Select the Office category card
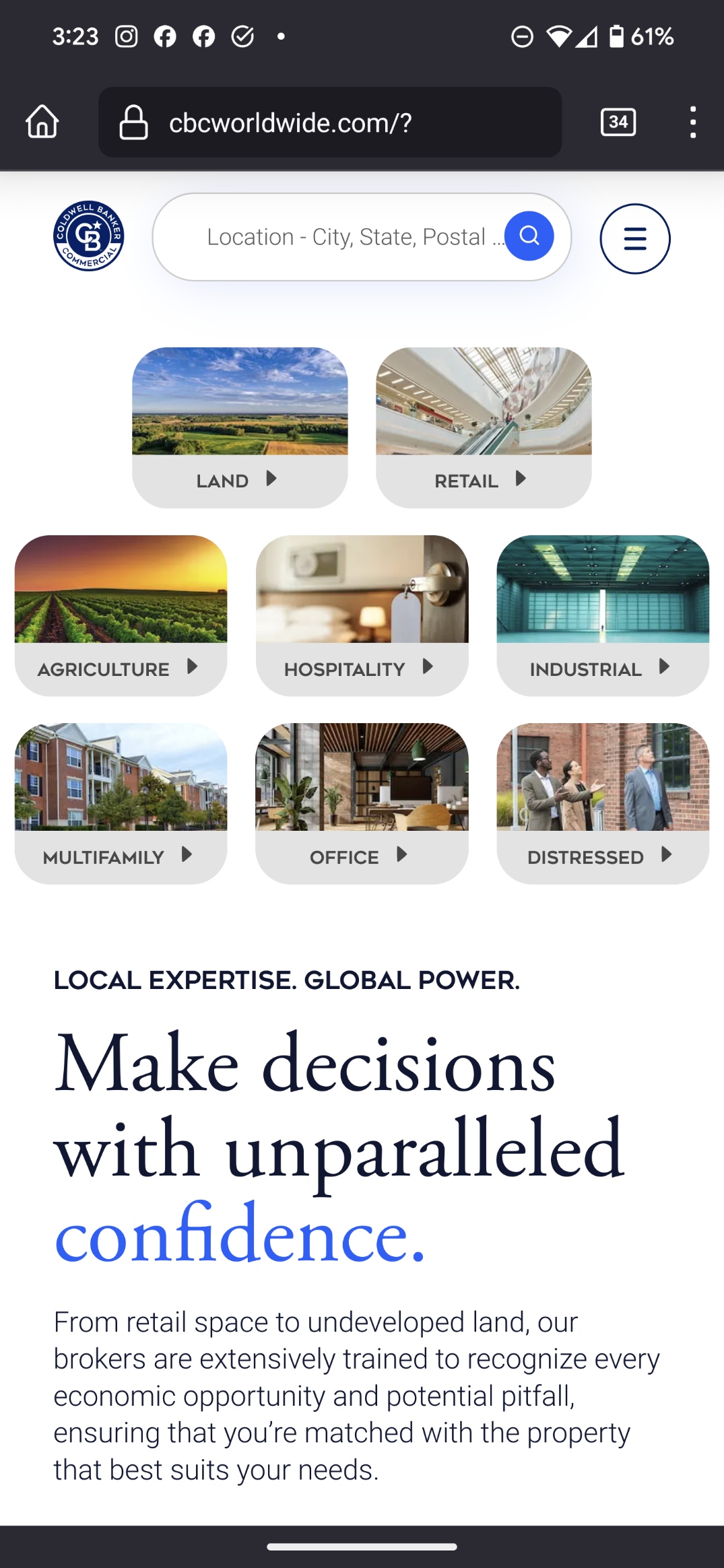Viewport: 724px width, 1568px height. [362, 803]
